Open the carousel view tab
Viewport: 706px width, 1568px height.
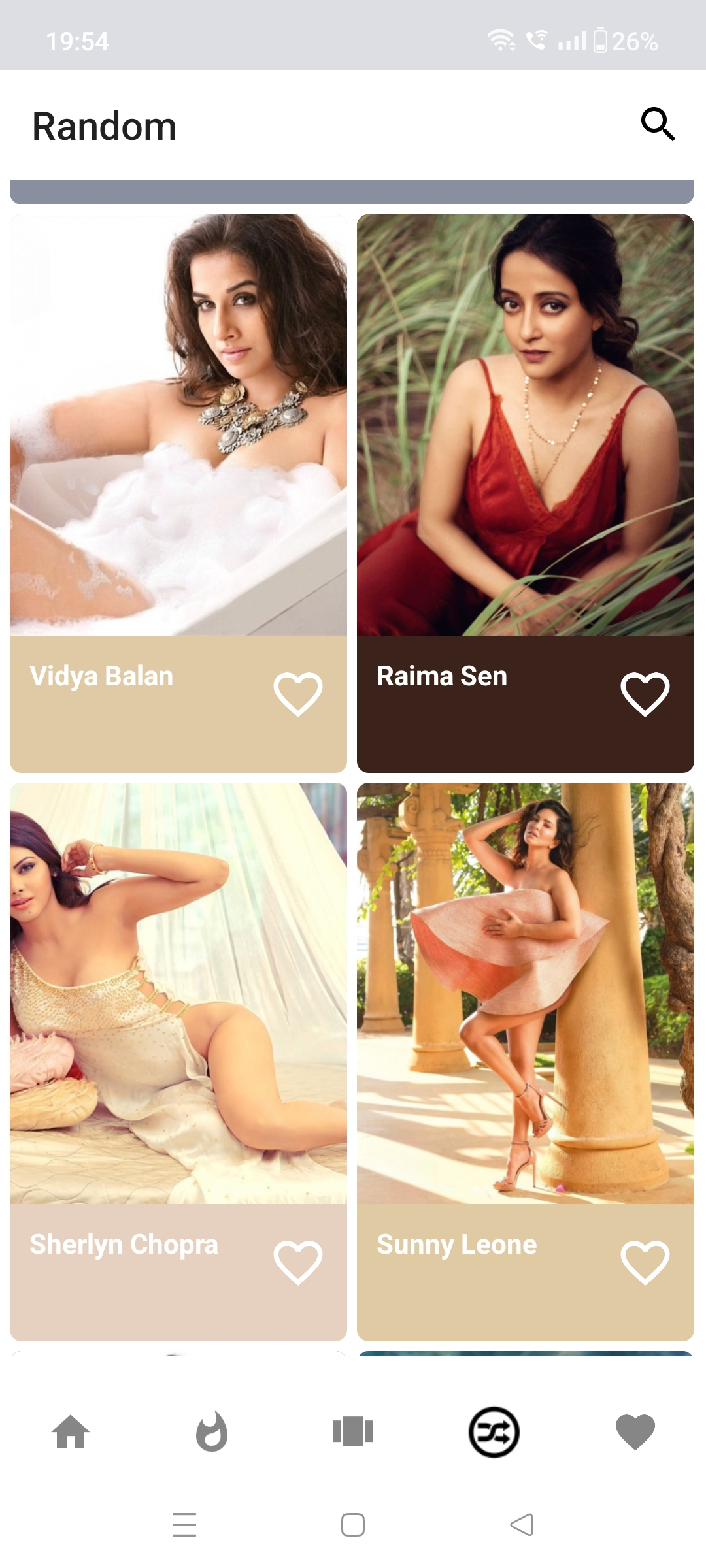pos(353,1432)
